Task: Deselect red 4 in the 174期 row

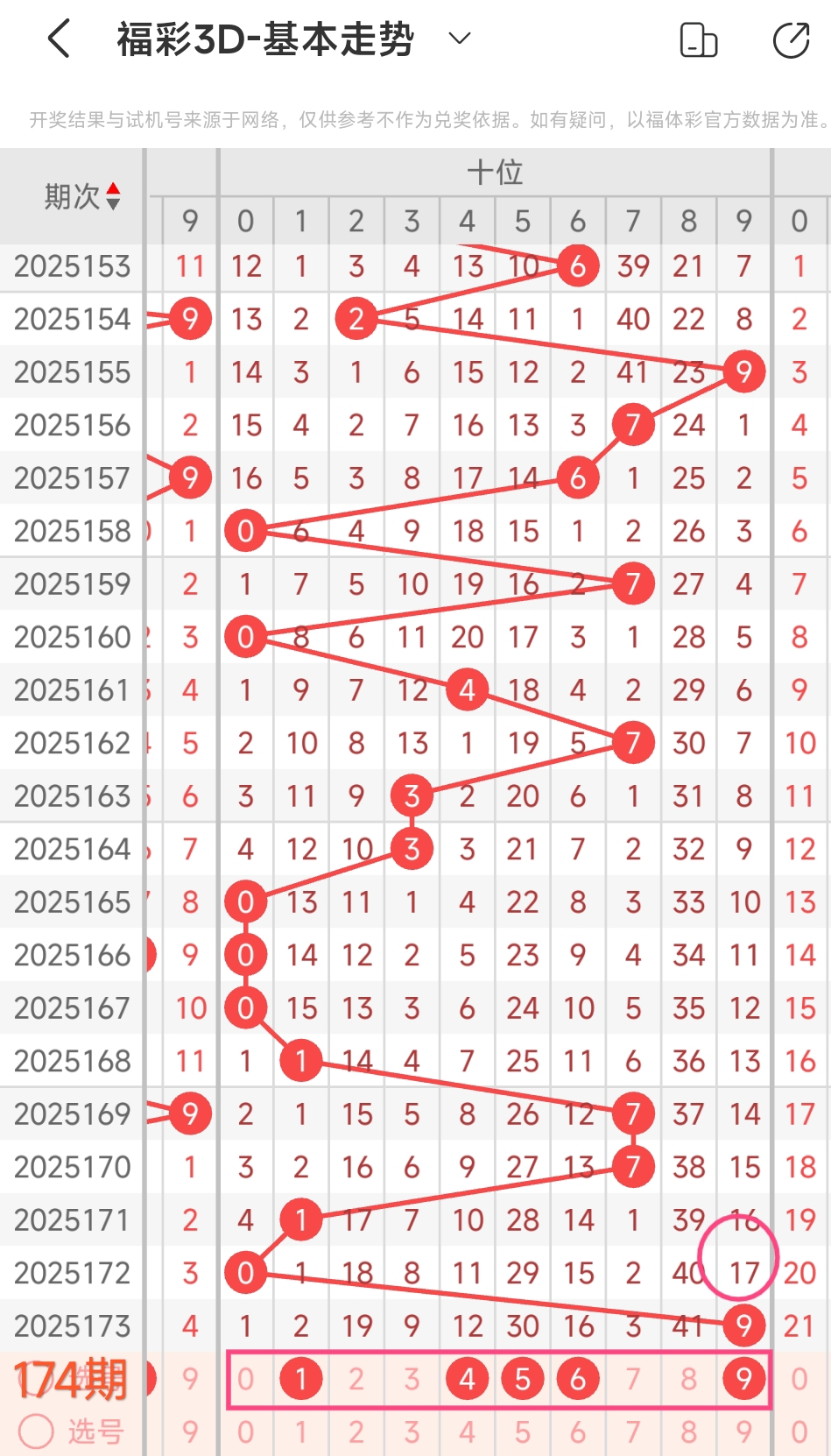Action: (x=468, y=1379)
